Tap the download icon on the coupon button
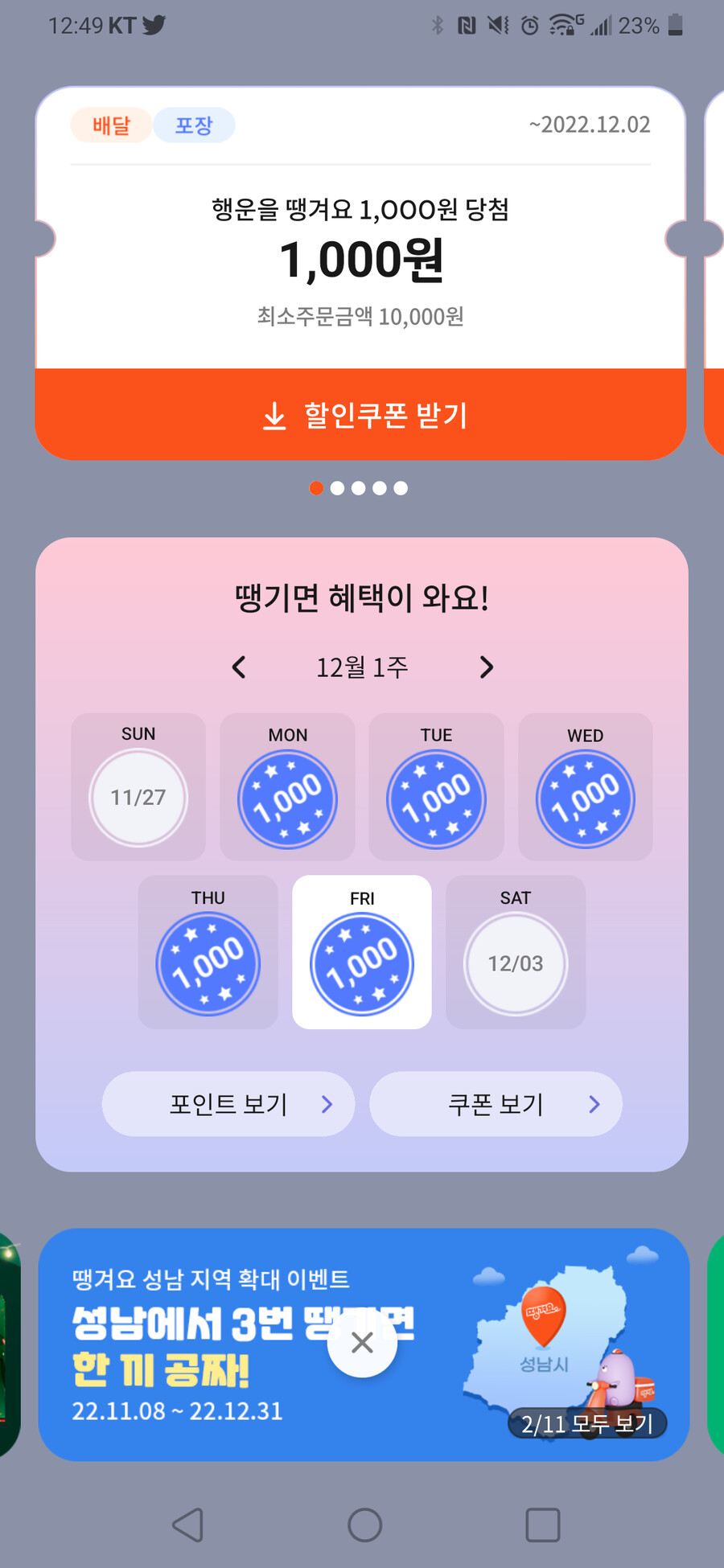The width and height of the screenshot is (724, 1568). coord(274,416)
